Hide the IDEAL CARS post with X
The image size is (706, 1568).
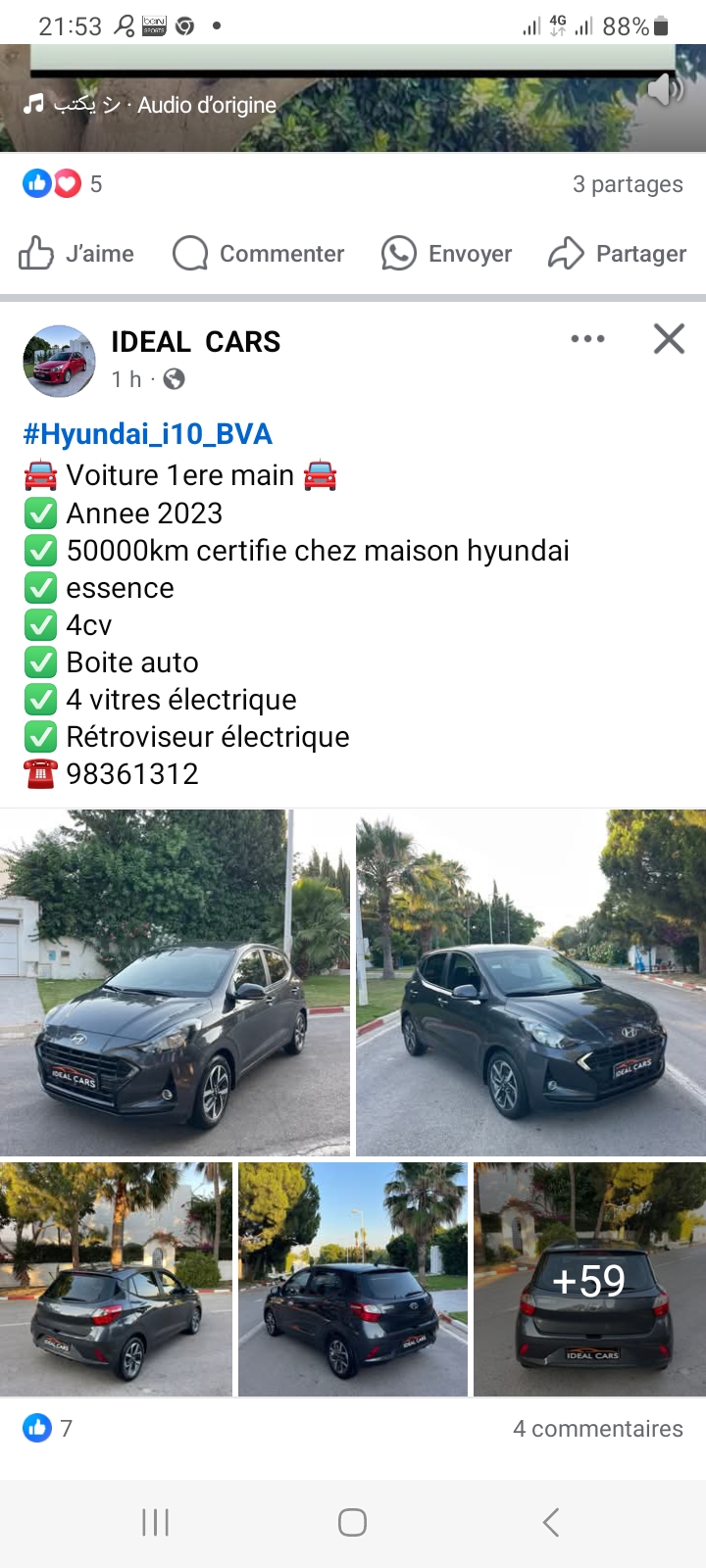tap(669, 339)
